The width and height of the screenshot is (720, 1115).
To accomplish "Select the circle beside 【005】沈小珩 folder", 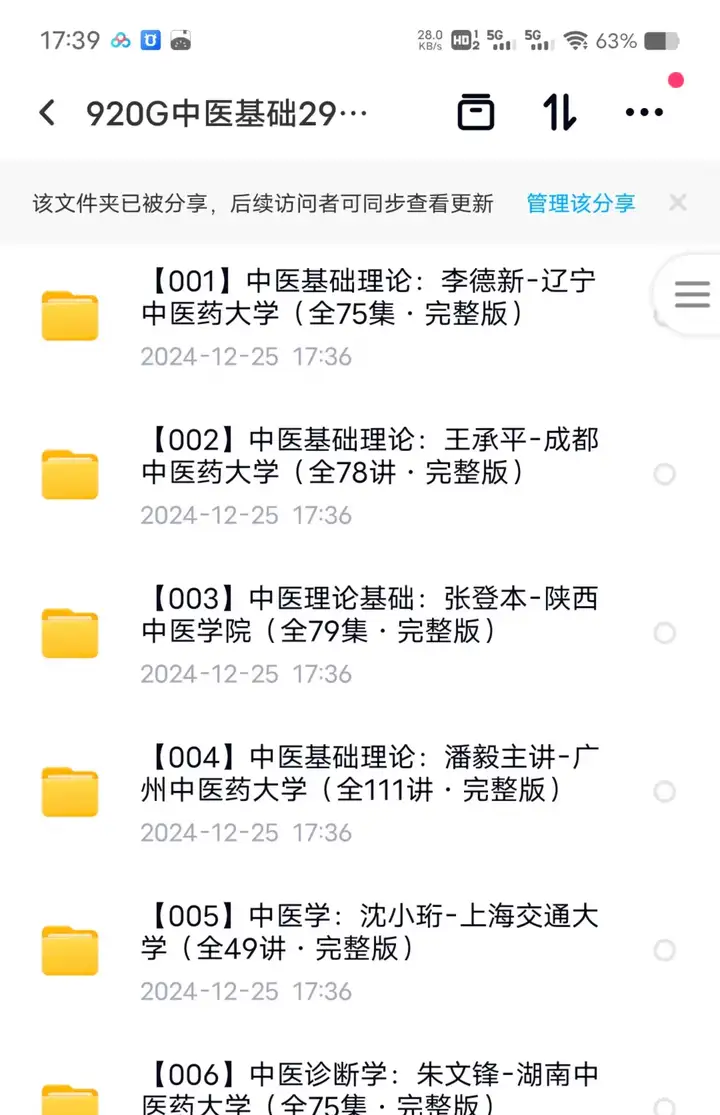I will (665, 951).
